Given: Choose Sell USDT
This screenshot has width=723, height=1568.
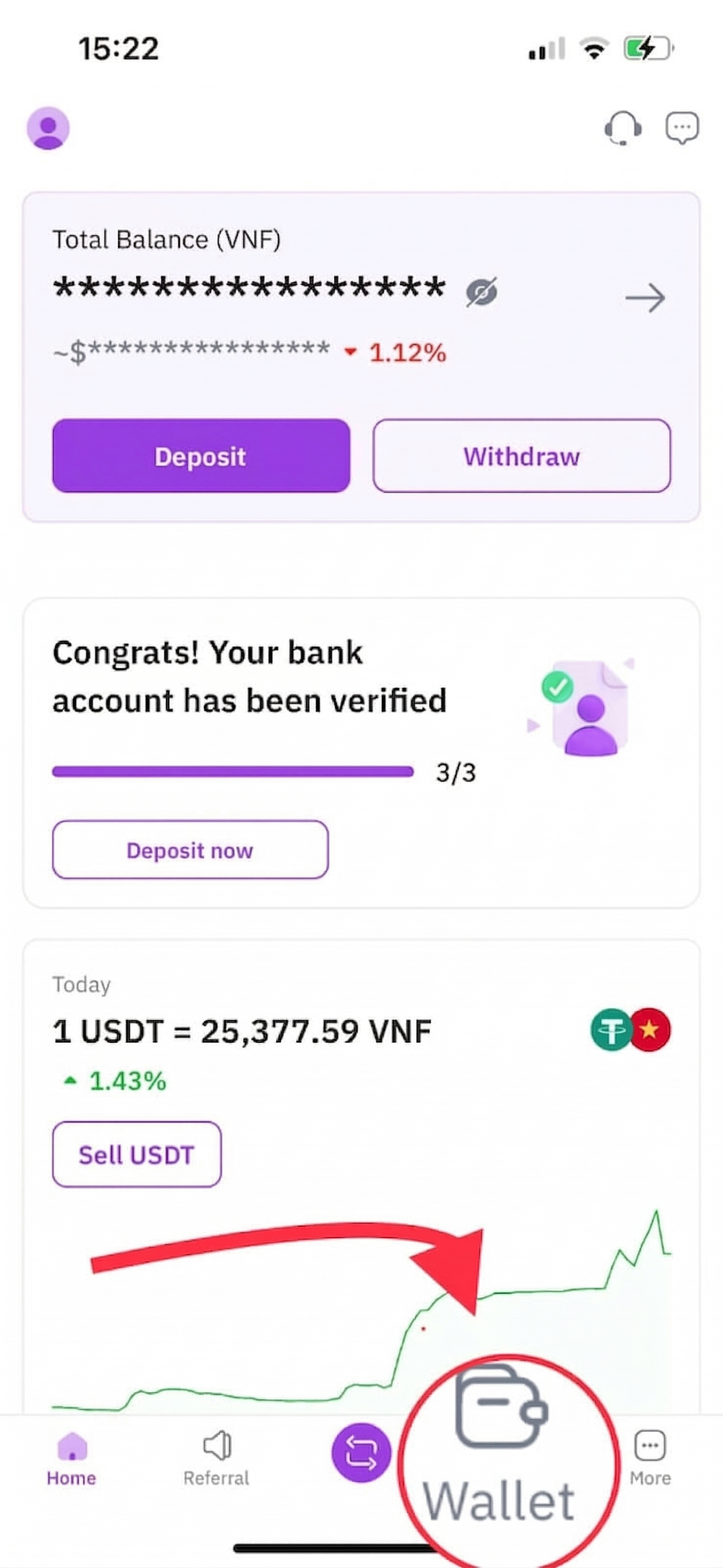Looking at the screenshot, I should pyautogui.click(x=136, y=1155).
